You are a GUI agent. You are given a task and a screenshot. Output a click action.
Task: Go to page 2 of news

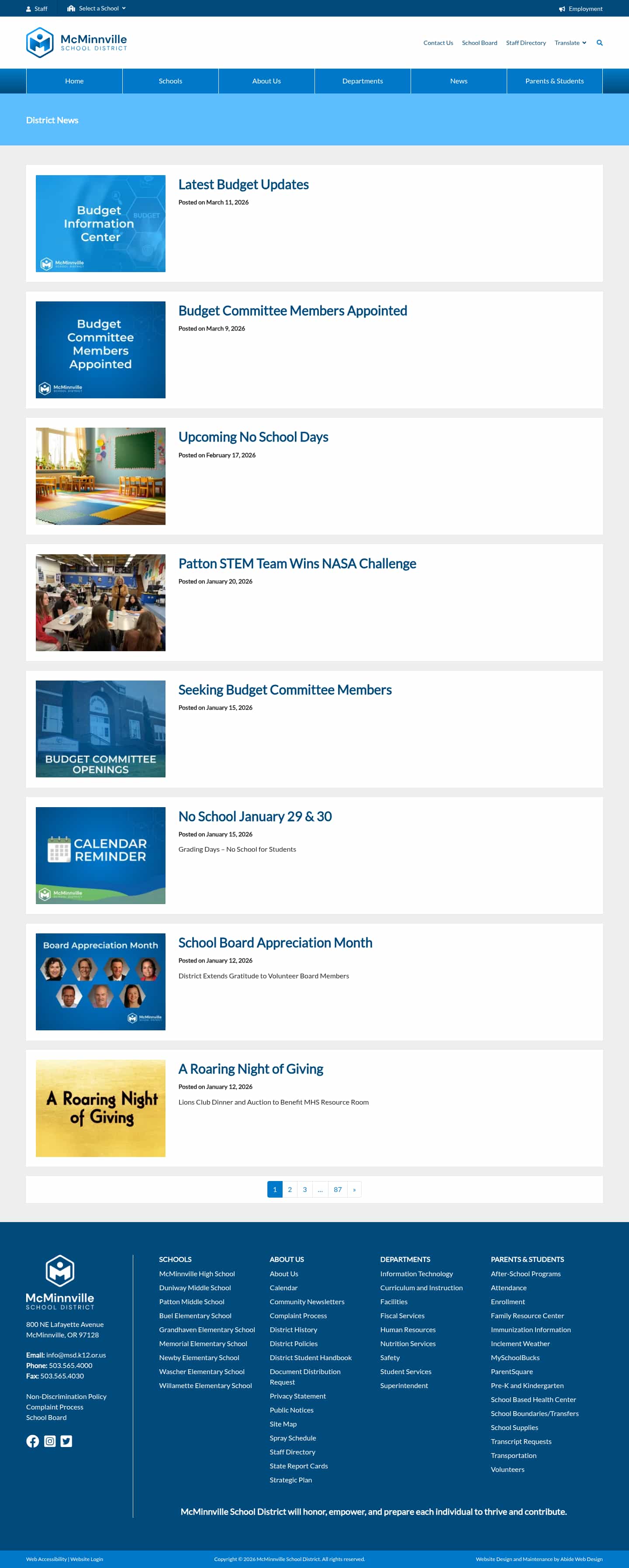point(290,1189)
